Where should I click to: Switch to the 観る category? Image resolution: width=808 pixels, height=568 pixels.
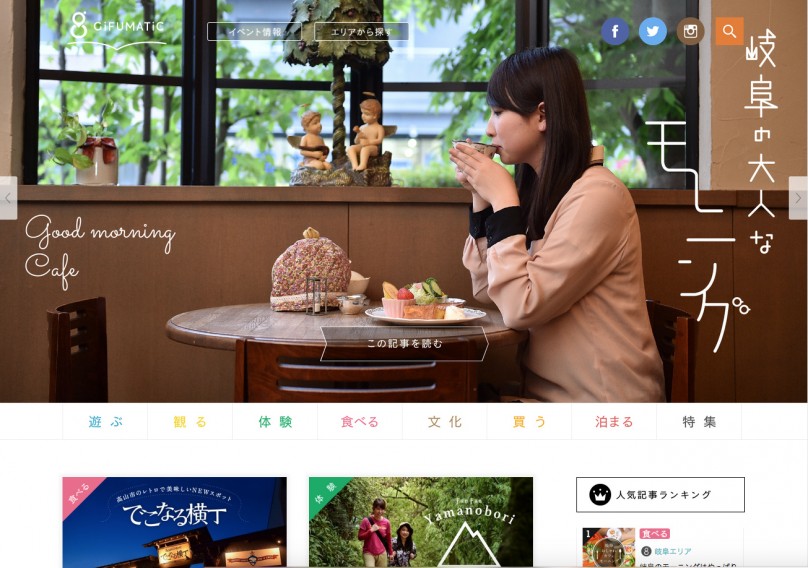point(190,422)
